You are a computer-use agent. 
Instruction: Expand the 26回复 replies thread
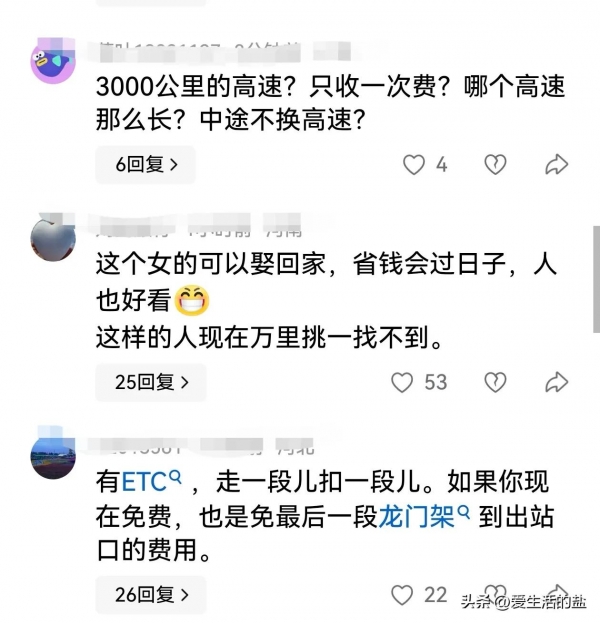(x=150, y=595)
